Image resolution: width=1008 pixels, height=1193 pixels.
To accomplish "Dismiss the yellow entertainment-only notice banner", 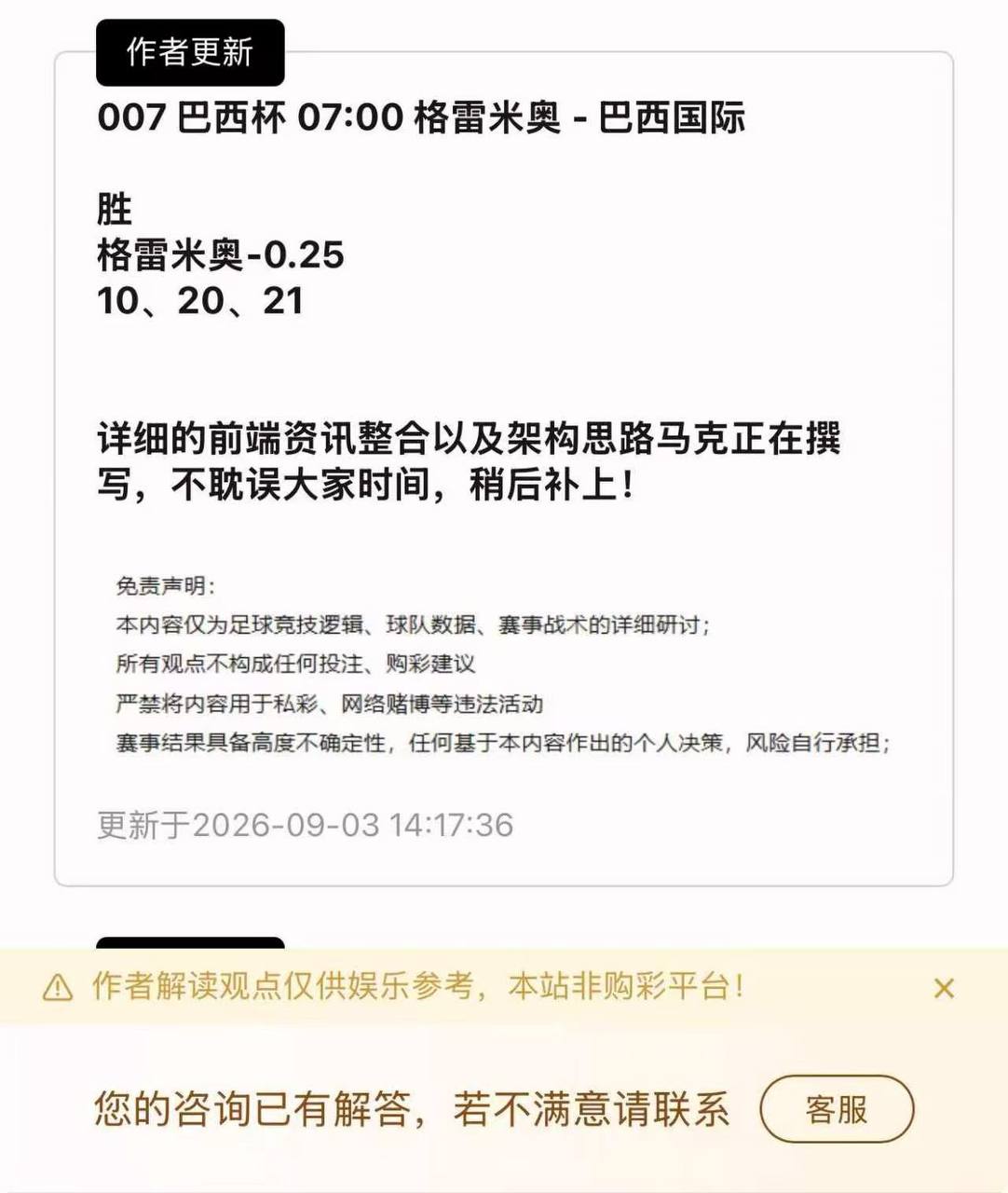I will tap(944, 988).
